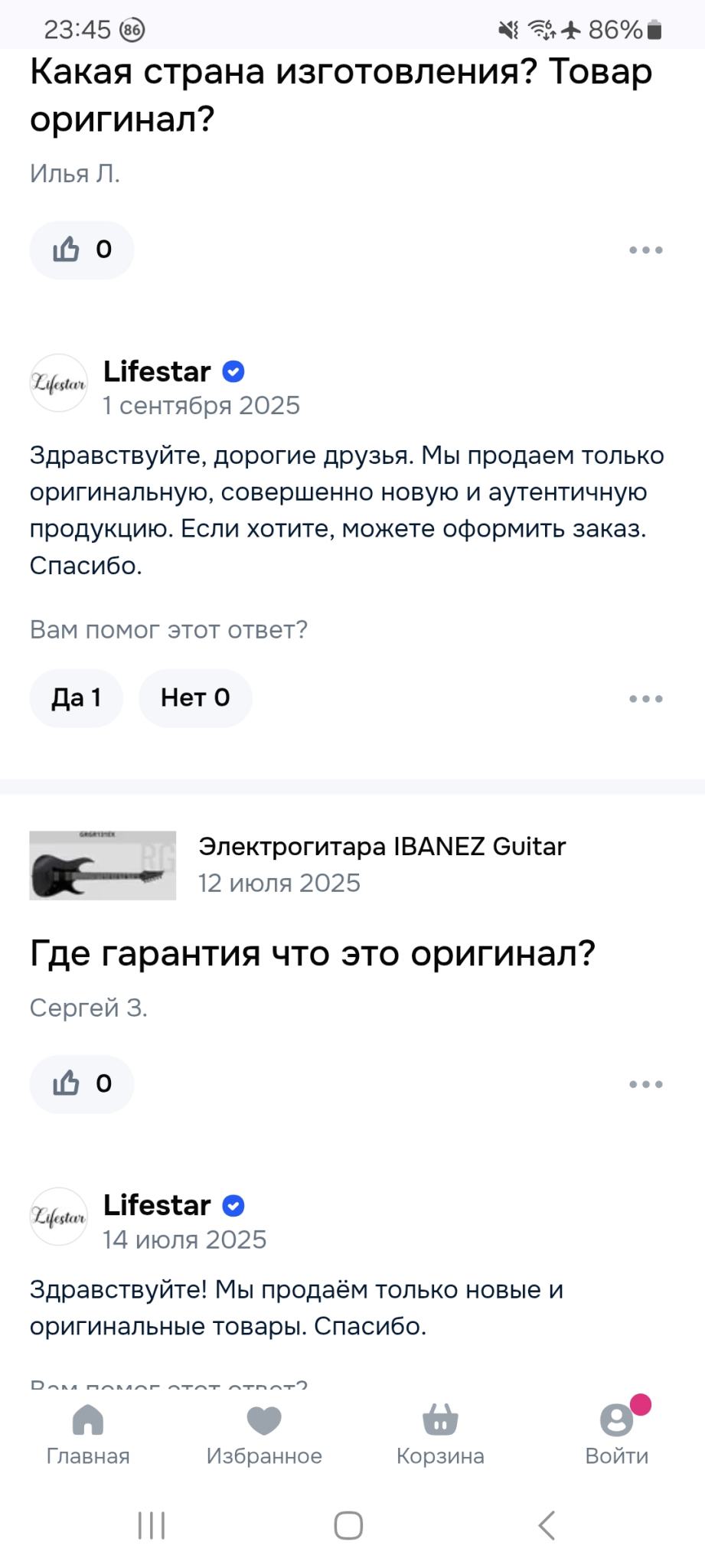Tap Нет under the 1 сентября Lifestar answer
The height and width of the screenshot is (1568, 705).
click(x=195, y=697)
